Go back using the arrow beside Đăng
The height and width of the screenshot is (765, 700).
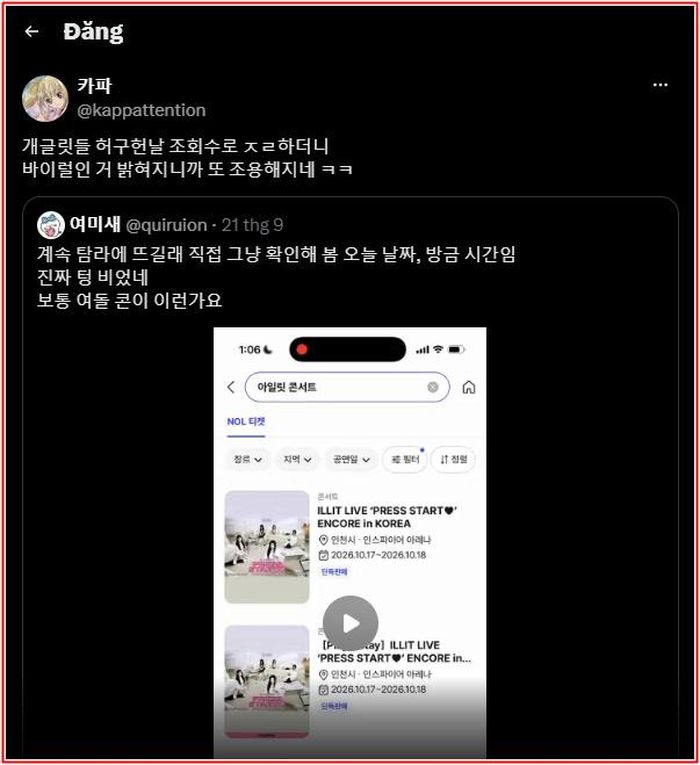pyautogui.click(x=32, y=32)
